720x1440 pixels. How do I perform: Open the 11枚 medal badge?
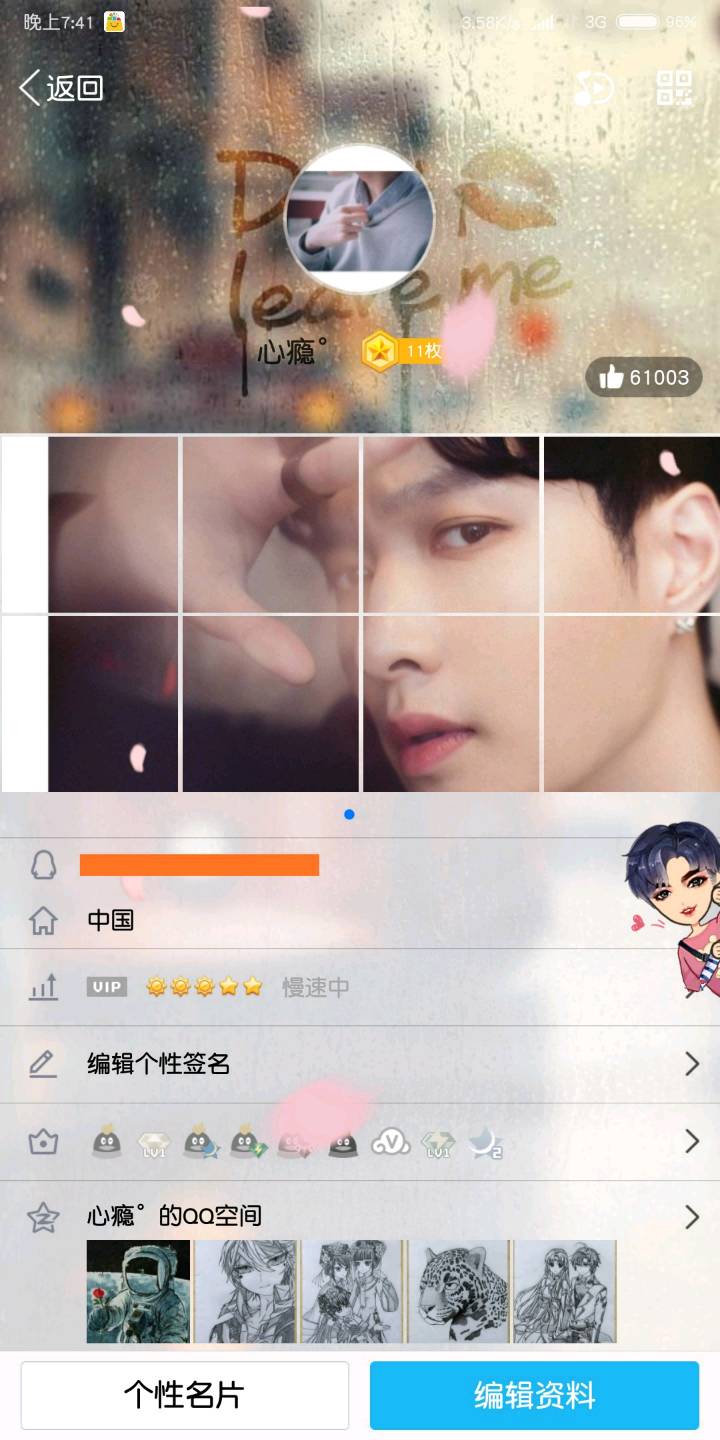tap(402, 351)
